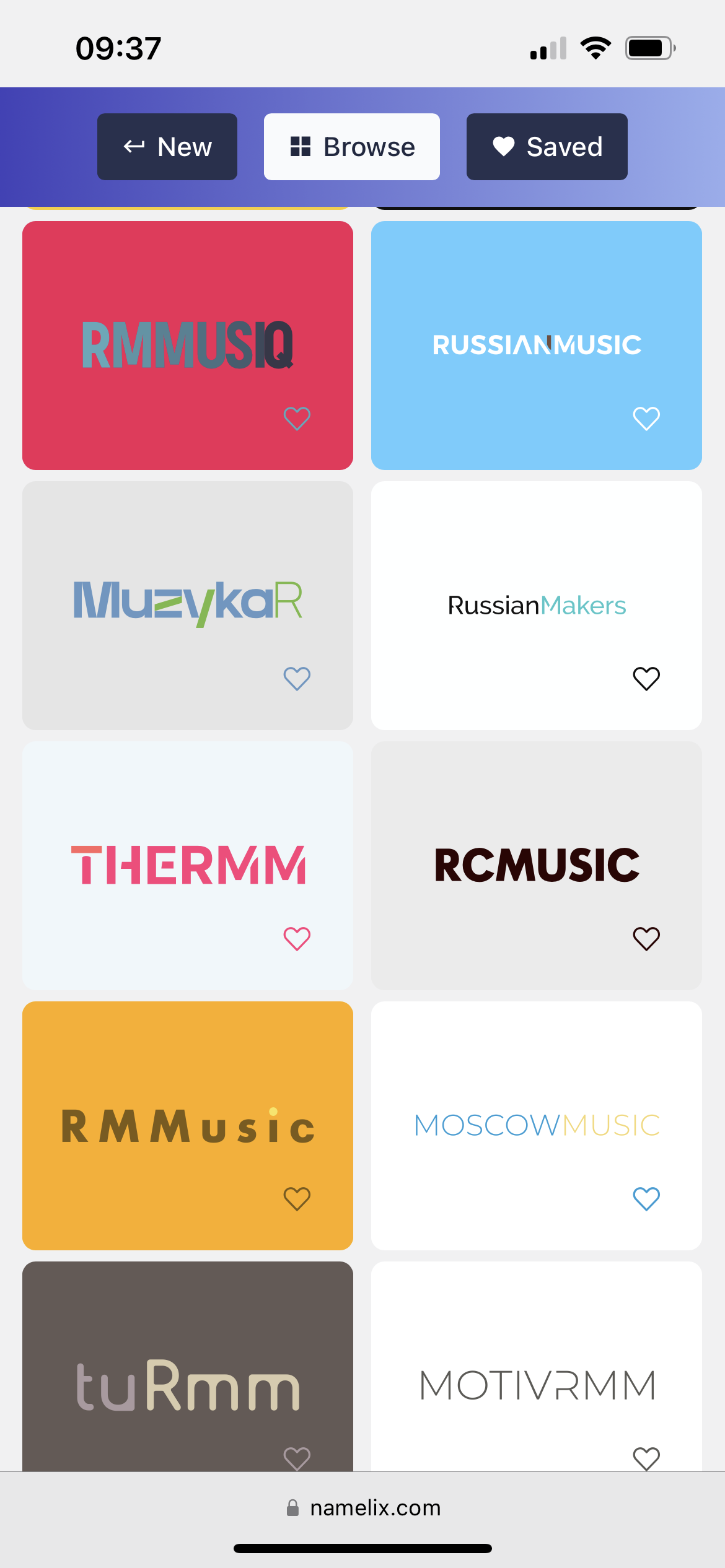
Task: Save the THERMM logo to favorites
Action: 297,939
